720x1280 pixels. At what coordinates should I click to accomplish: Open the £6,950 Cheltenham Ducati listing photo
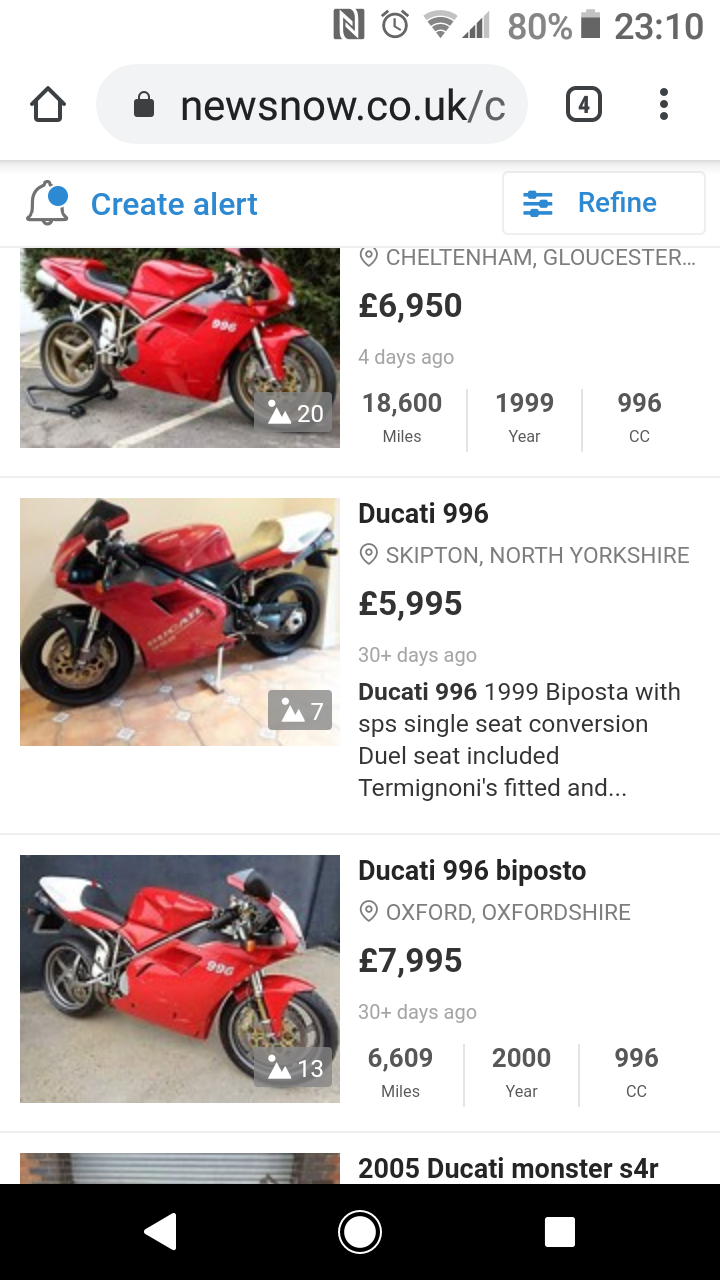pos(180,347)
